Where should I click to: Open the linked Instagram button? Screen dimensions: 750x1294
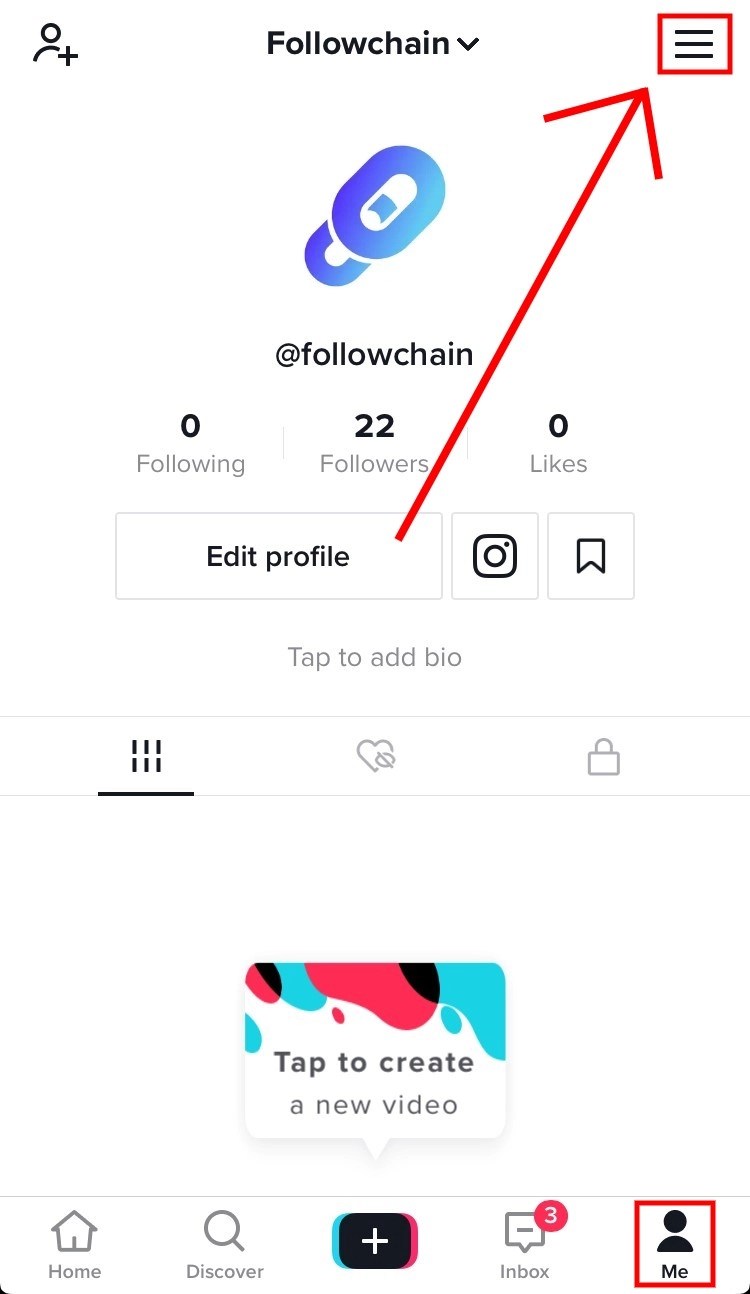(495, 556)
